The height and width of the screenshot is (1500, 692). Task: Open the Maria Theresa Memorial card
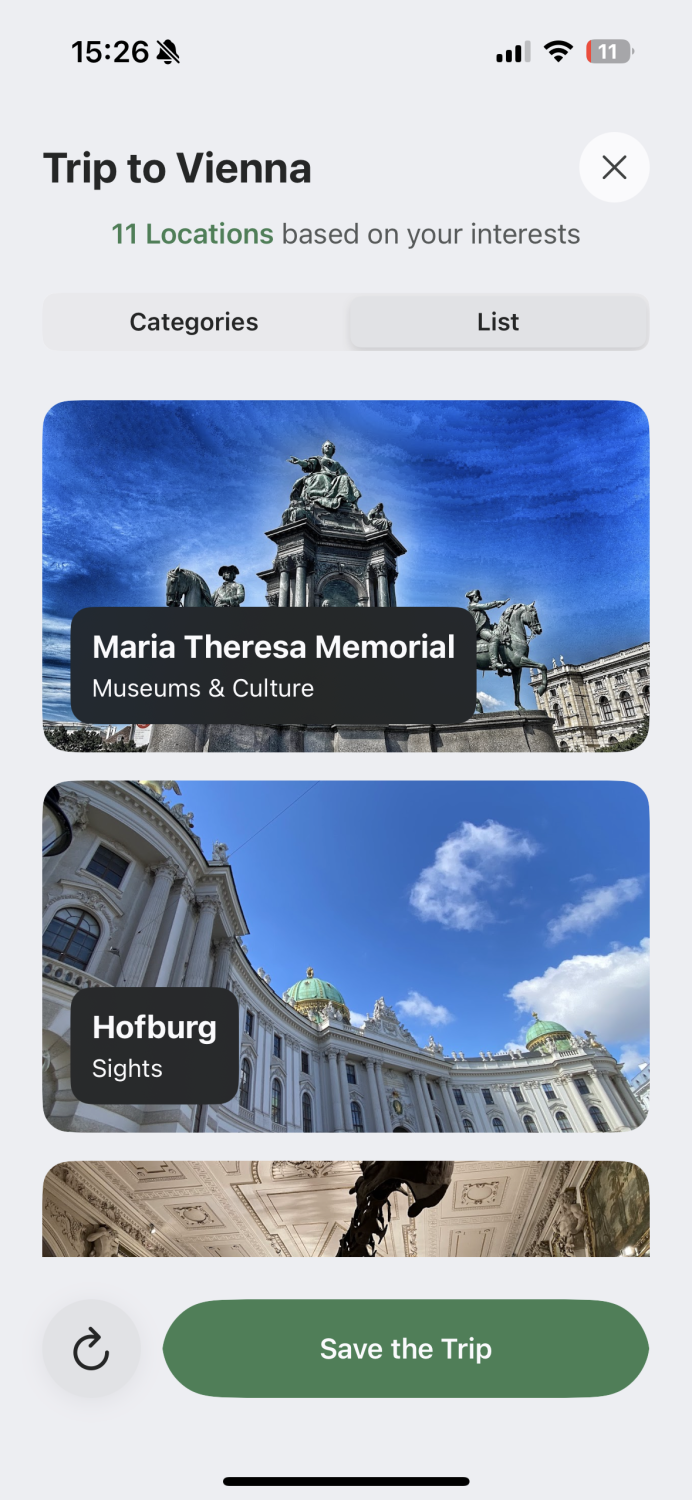click(x=346, y=576)
